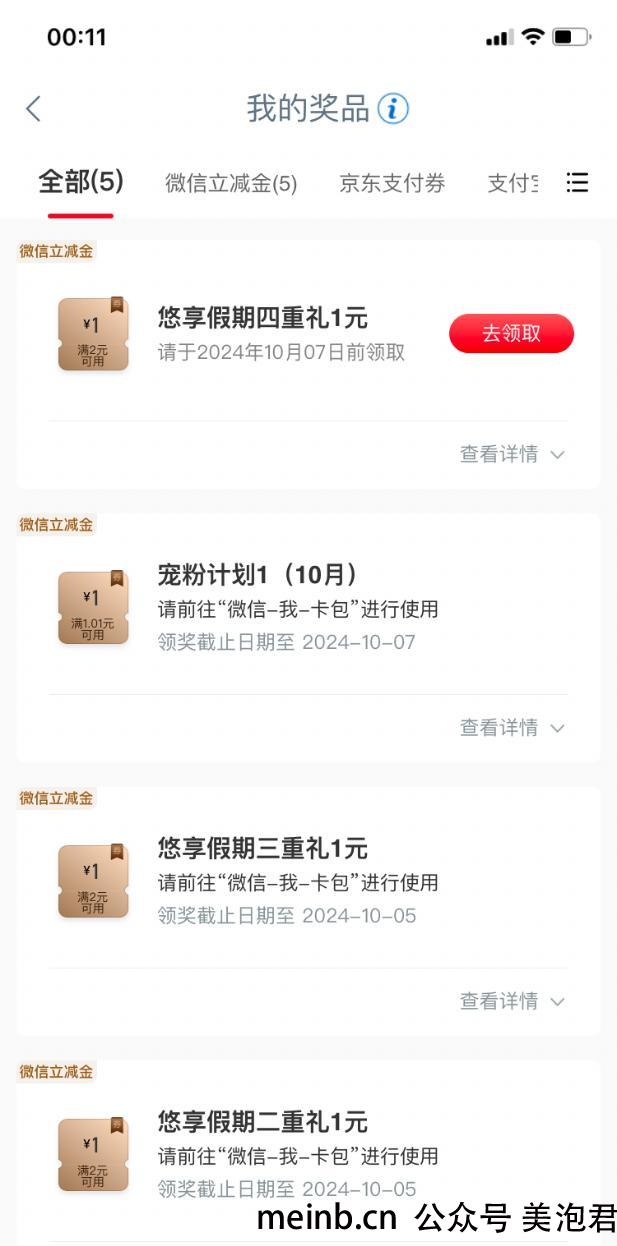Open the 悠享假期二重礼1元 prize card
Screen dimensions: 617x1246
[x=308, y=1153]
